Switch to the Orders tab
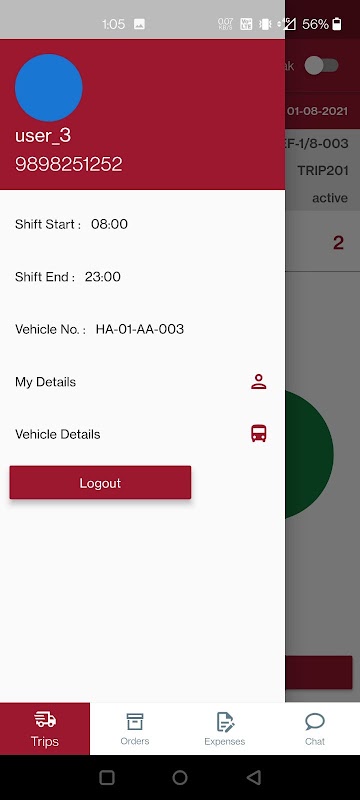 (x=135, y=729)
